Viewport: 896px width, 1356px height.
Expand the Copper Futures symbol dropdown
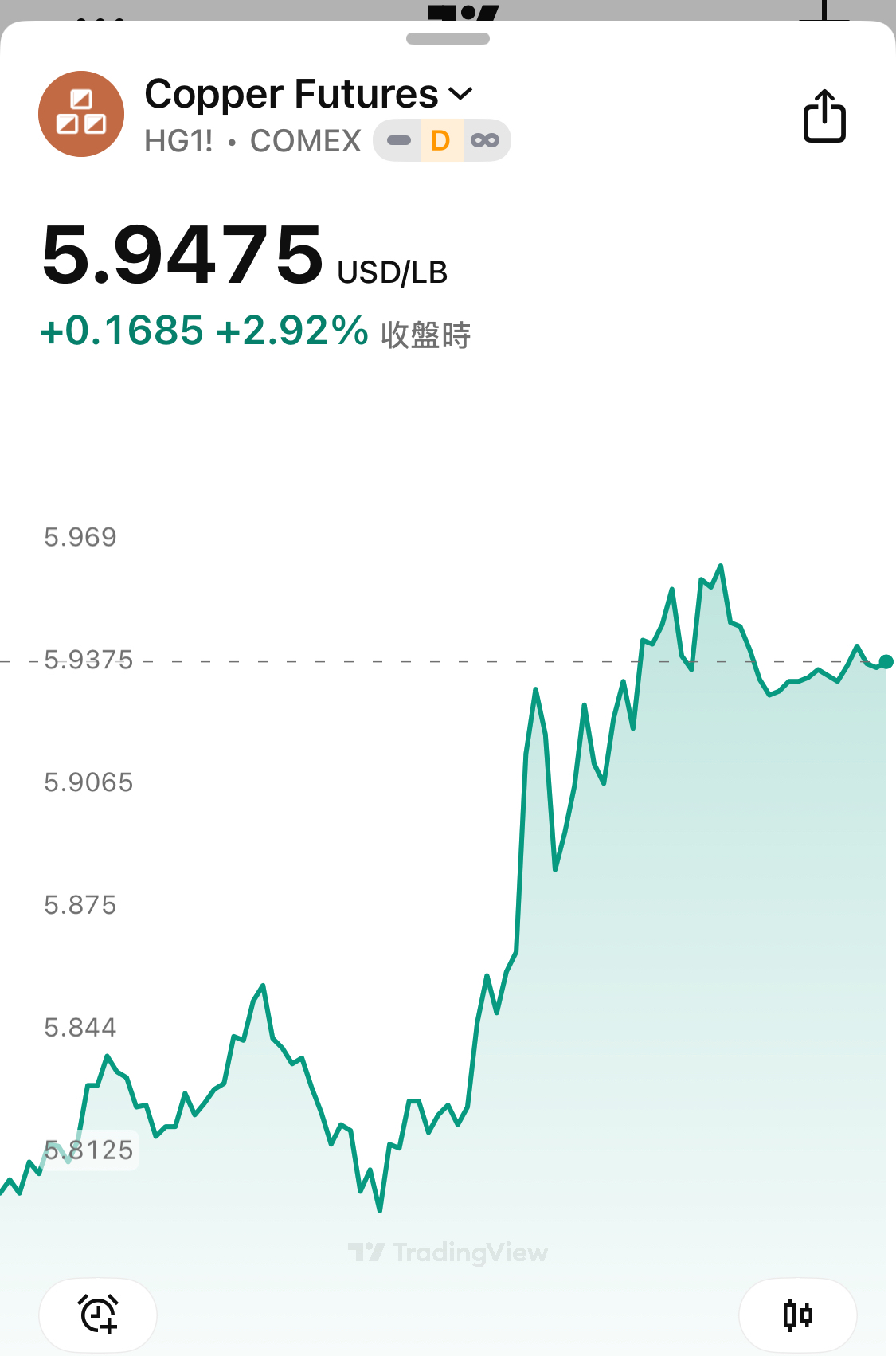point(461,95)
